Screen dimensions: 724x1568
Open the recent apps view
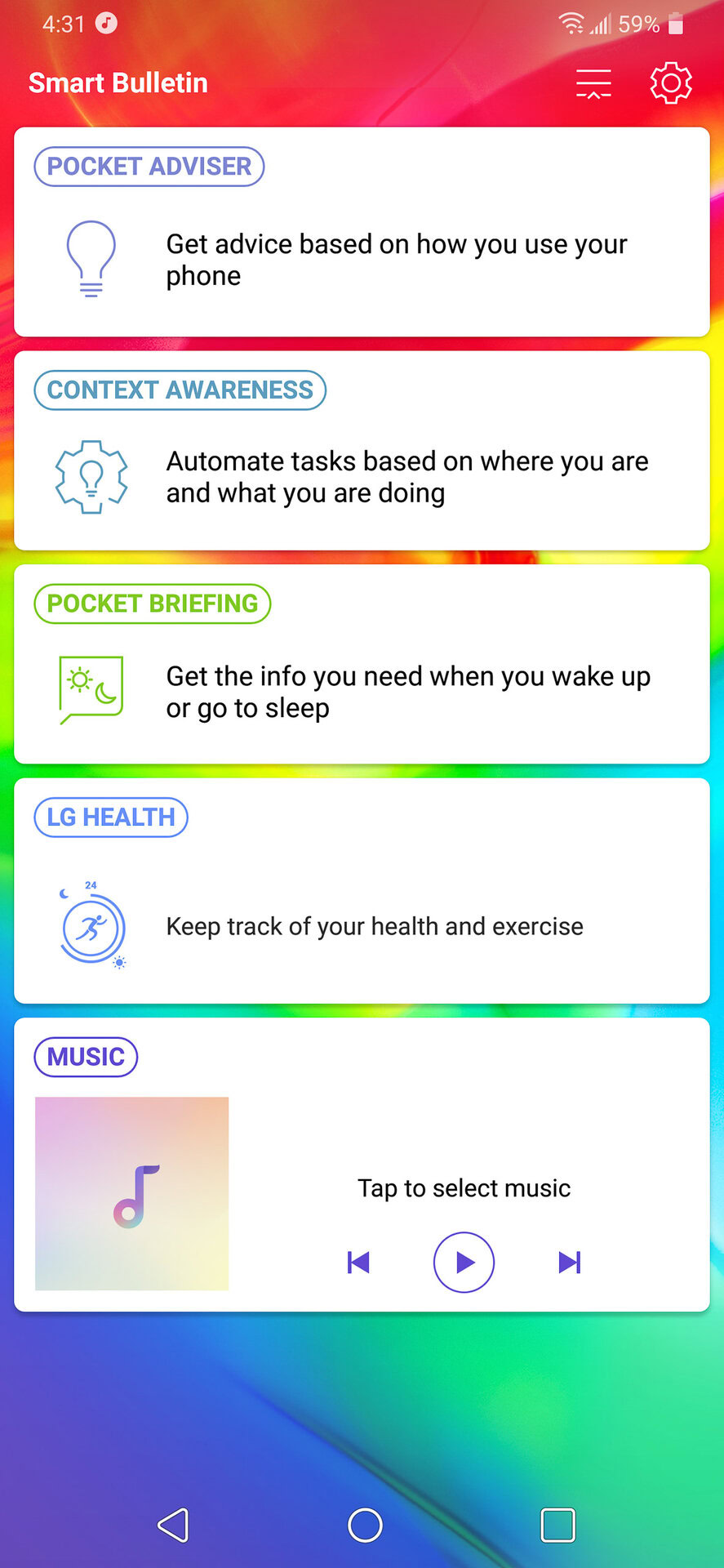tap(557, 1525)
